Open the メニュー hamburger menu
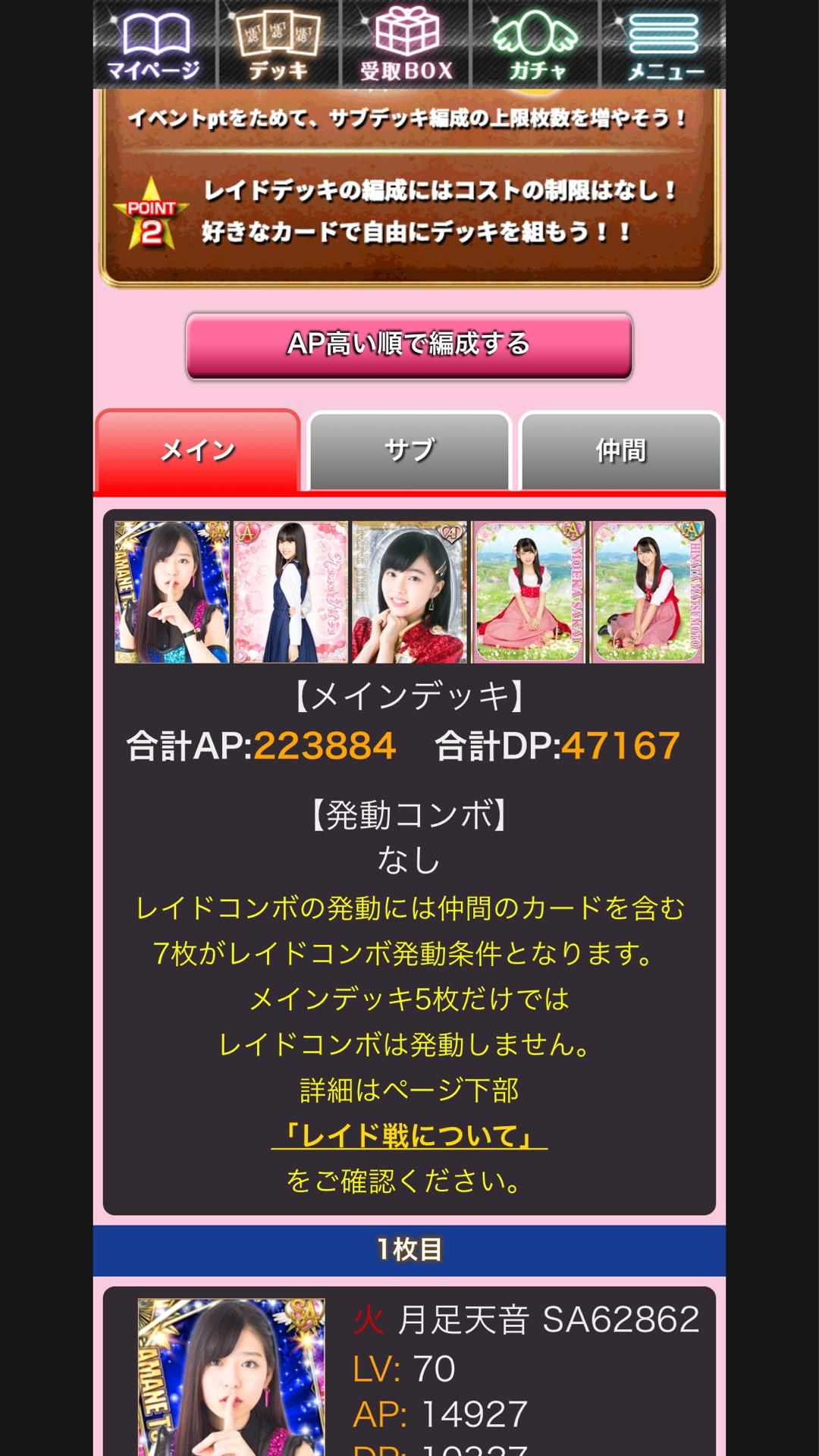The image size is (819, 1456). (664, 44)
